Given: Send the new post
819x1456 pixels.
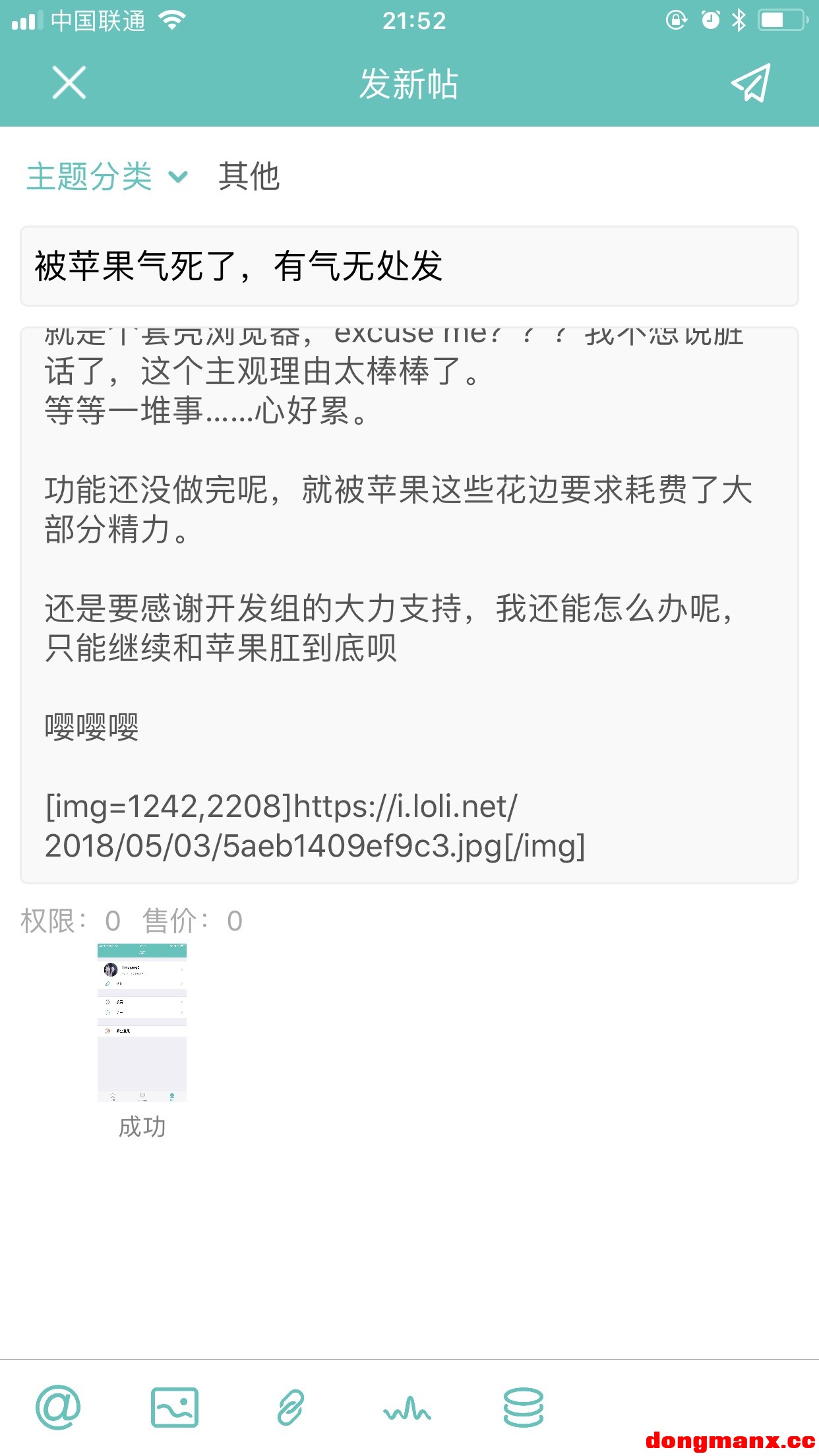Looking at the screenshot, I should pyautogui.click(x=750, y=83).
